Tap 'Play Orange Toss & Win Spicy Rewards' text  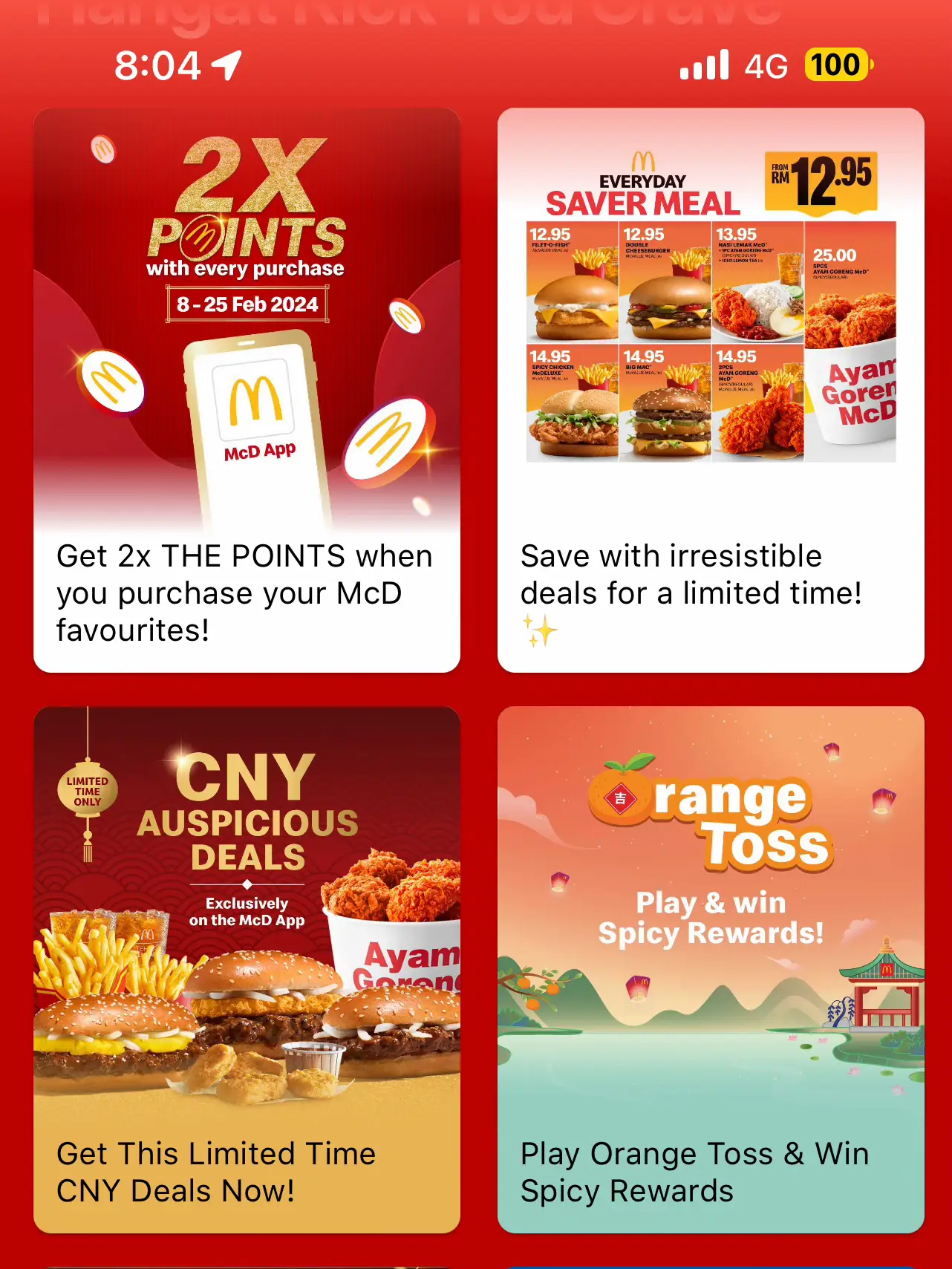(x=694, y=1172)
